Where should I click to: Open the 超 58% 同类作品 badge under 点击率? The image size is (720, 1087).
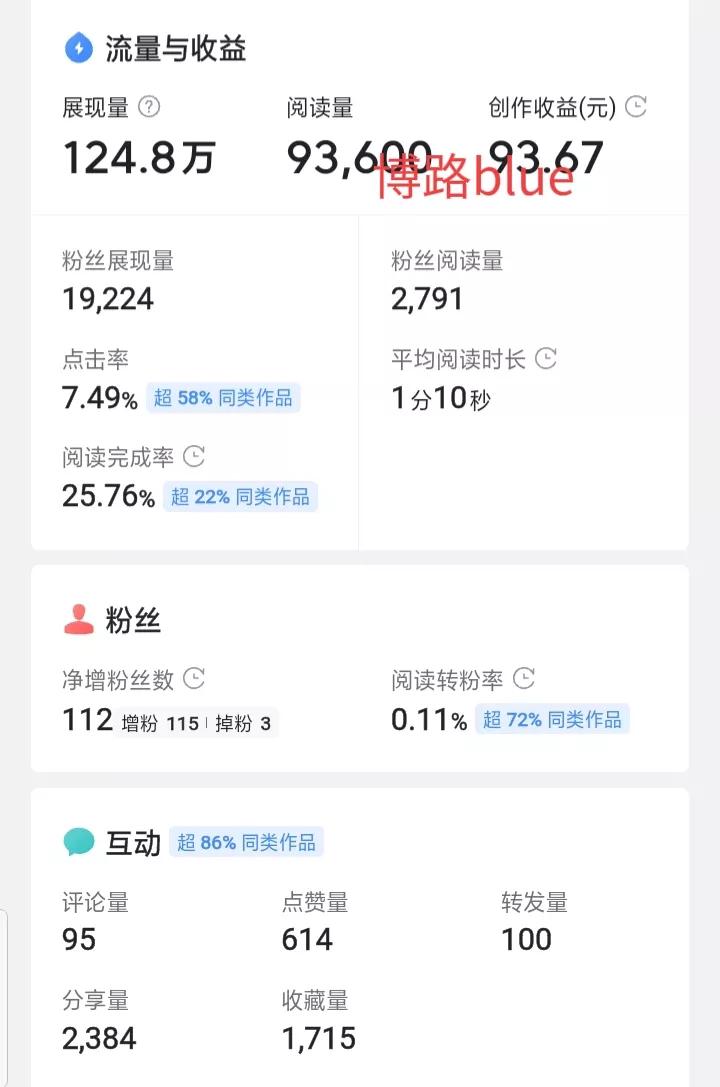point(222,398)
